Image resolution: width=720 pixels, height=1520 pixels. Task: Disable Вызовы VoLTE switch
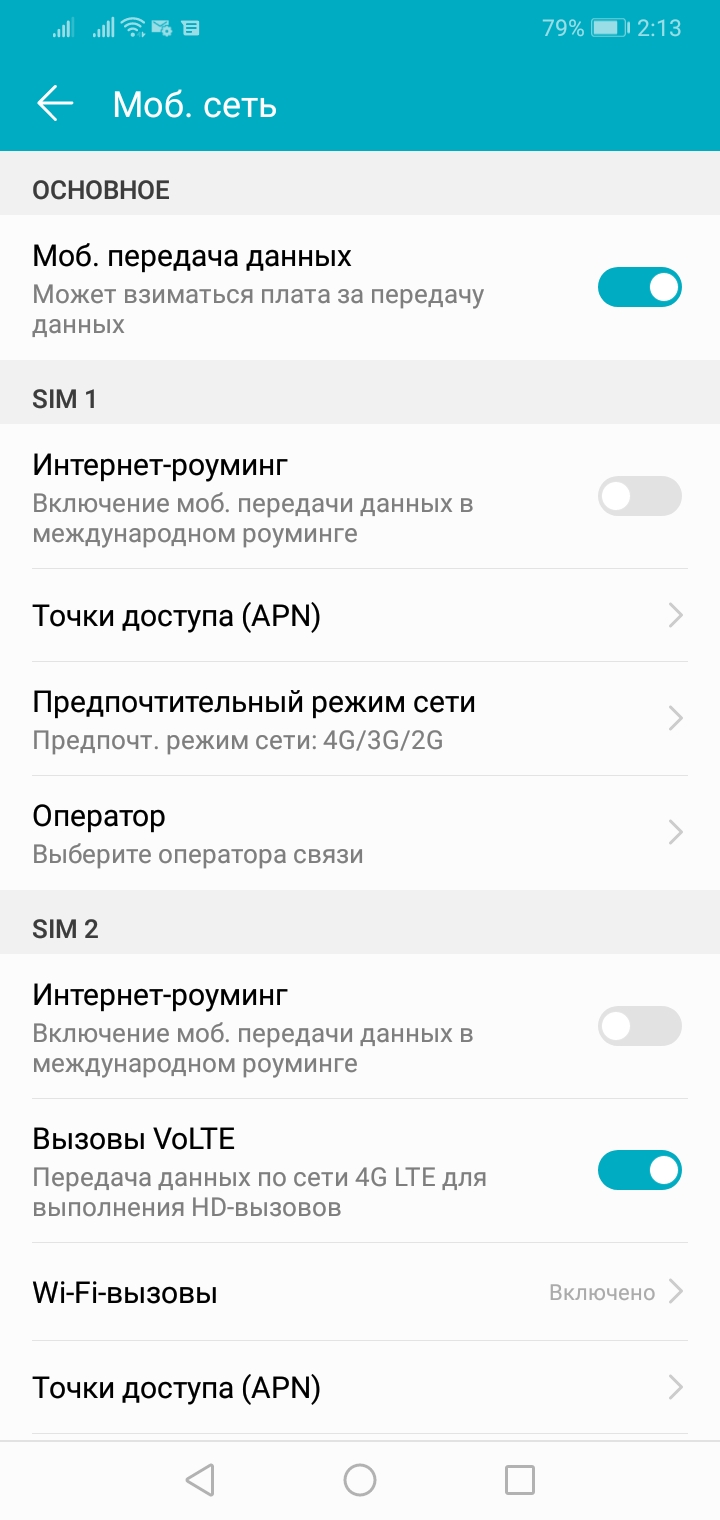pyautogui.click(x=639, y=1170)
